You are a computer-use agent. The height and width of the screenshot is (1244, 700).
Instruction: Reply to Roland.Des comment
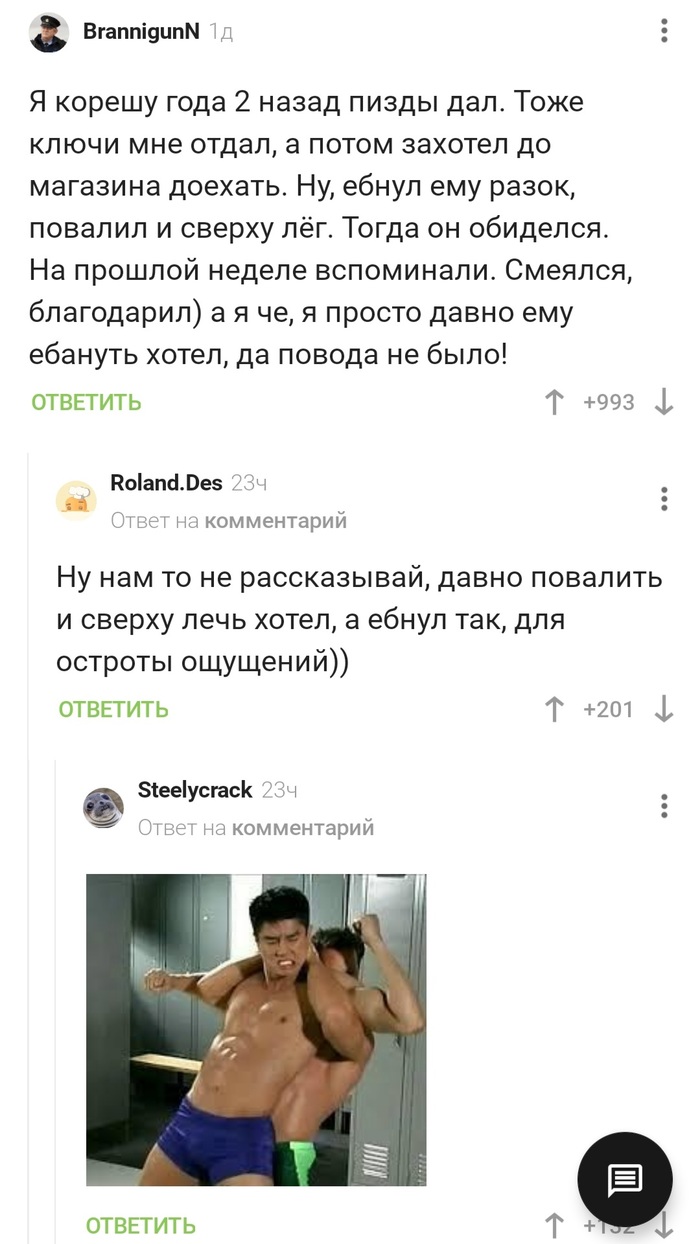click(113, 710)
